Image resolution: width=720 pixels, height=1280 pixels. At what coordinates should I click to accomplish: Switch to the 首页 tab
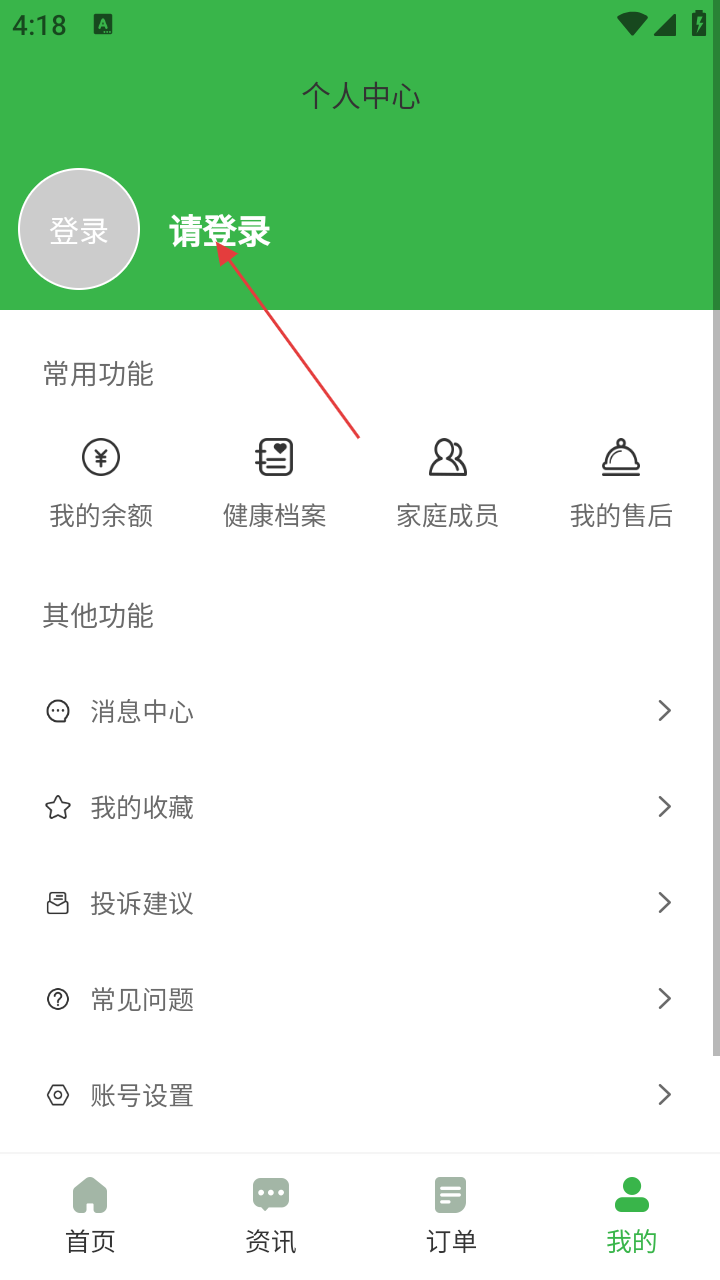click(x=90, y=1215)
